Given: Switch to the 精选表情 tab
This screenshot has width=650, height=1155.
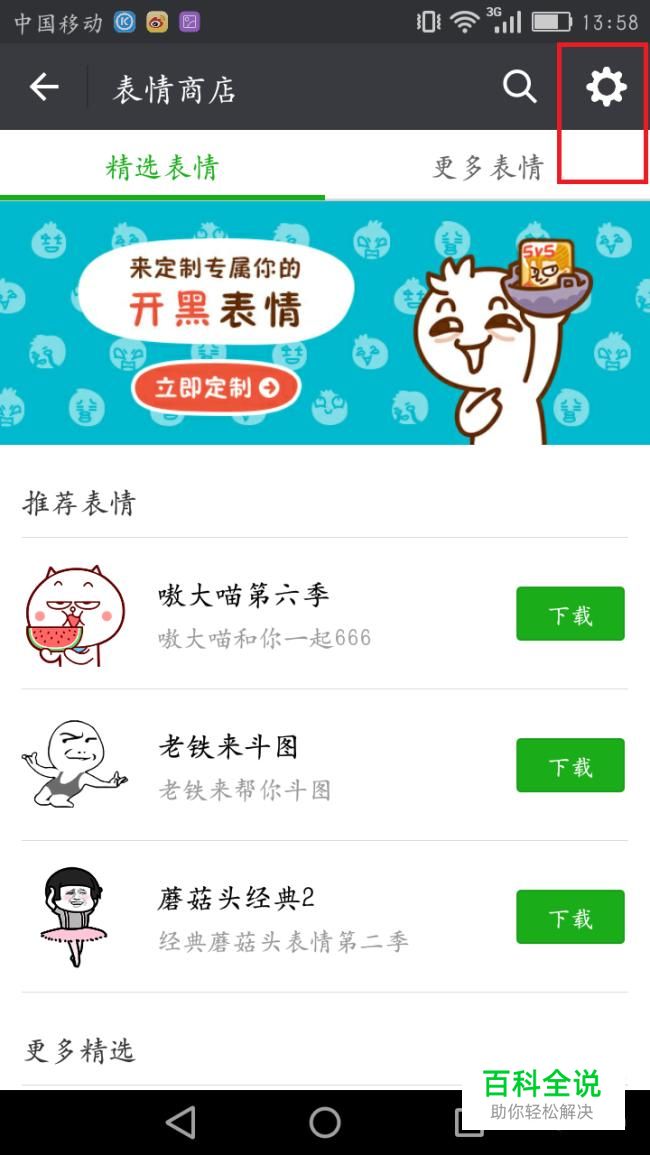Looking at the screenshot, I should pyautogui.click(x=162, y=167).
